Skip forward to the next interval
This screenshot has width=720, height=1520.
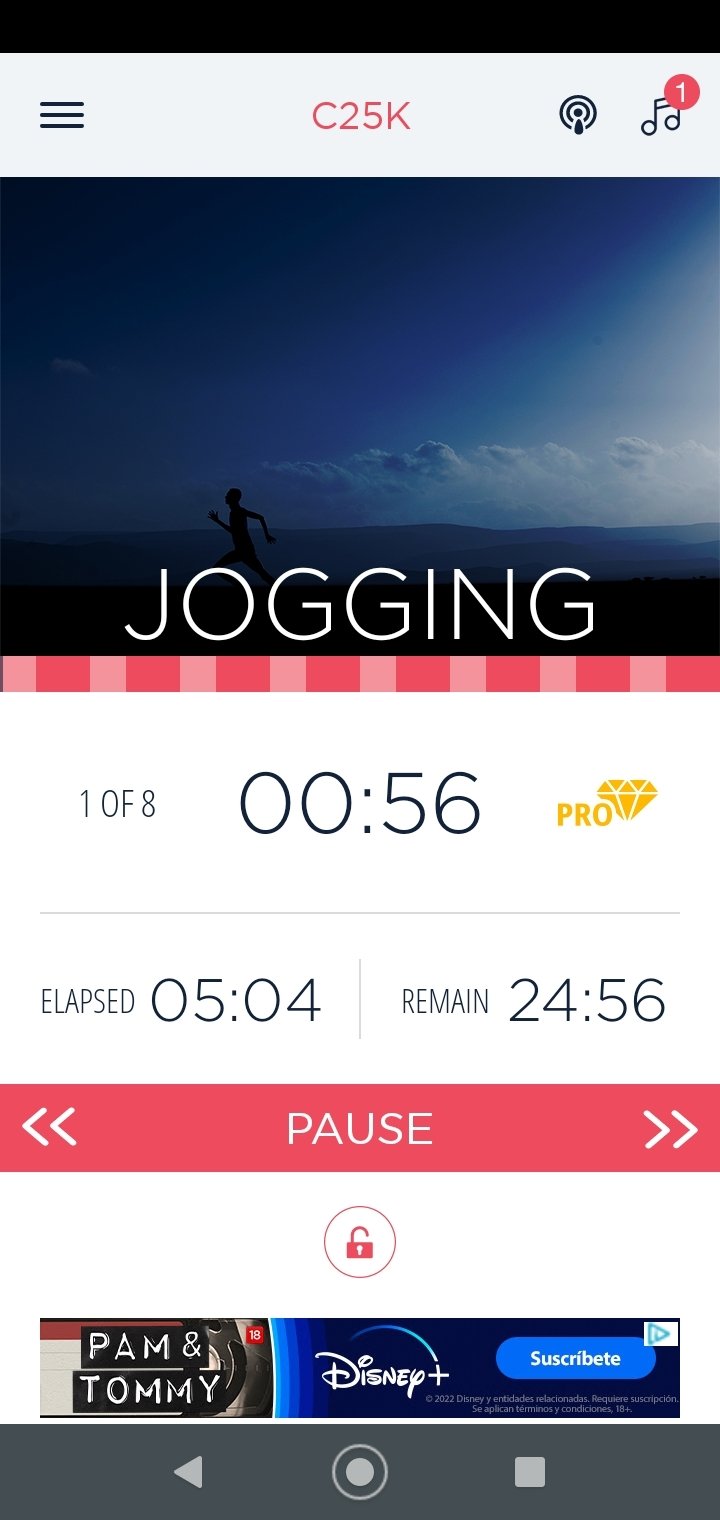pyautogui.click(x=670, y=1129)
